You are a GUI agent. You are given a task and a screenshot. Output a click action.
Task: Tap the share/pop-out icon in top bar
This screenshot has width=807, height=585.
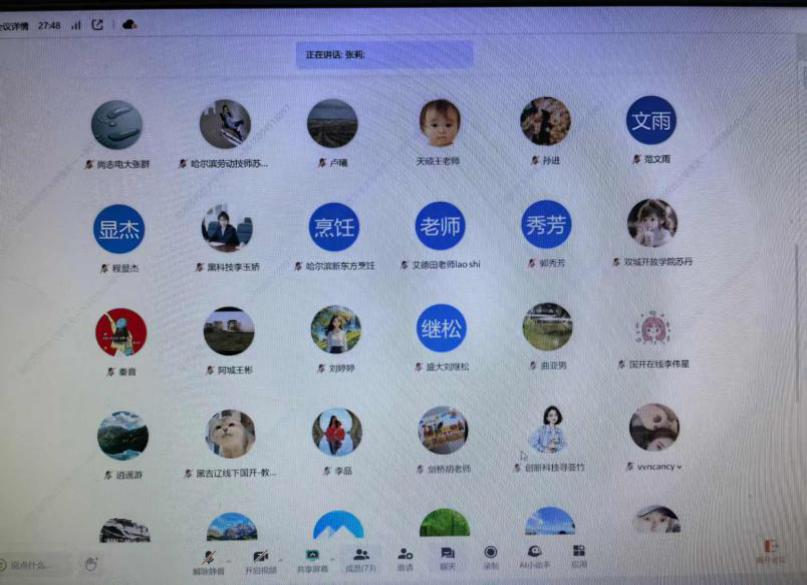click(97, 23)
